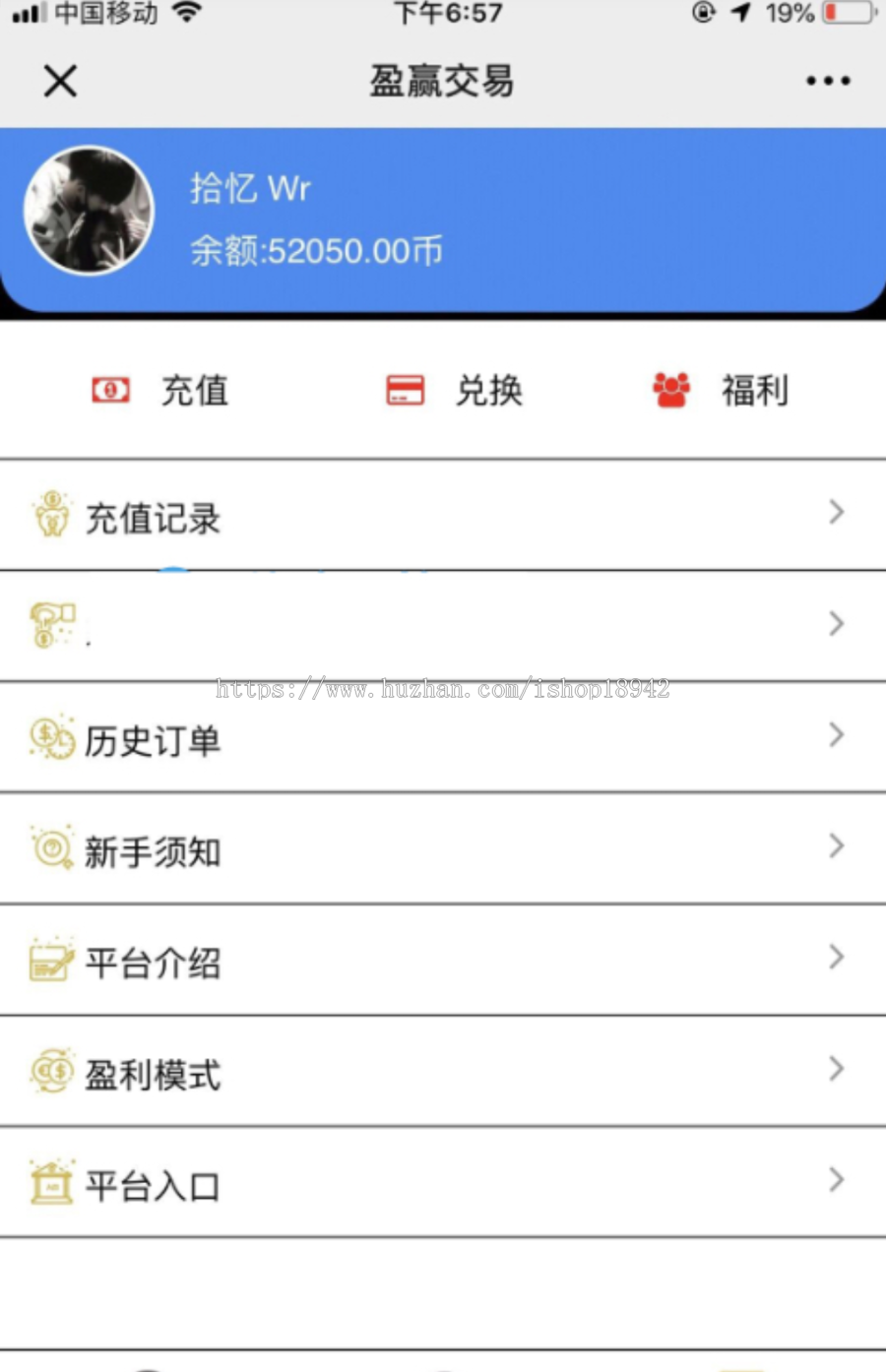Screen dimensions: 886x1372
Task: Click the crown icon next to 平台入口
Action: point(49,1181)
